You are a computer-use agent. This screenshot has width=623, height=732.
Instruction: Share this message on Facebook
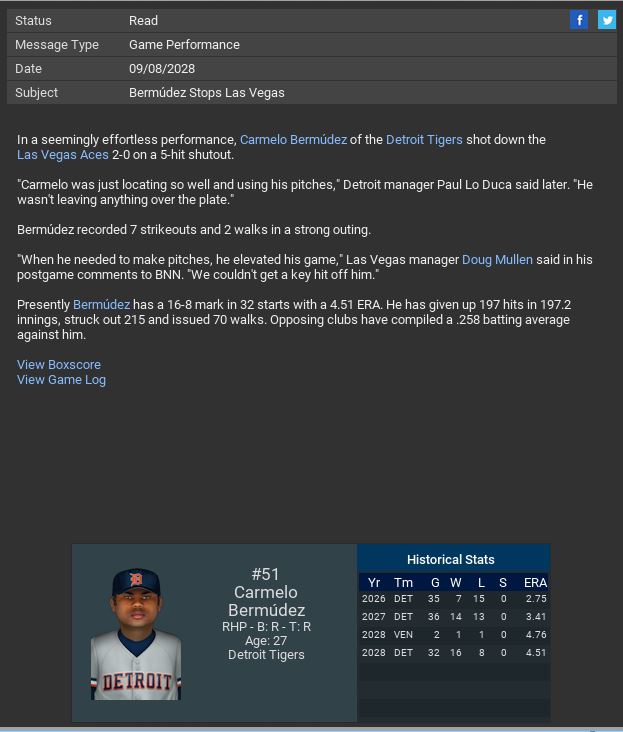579,20
